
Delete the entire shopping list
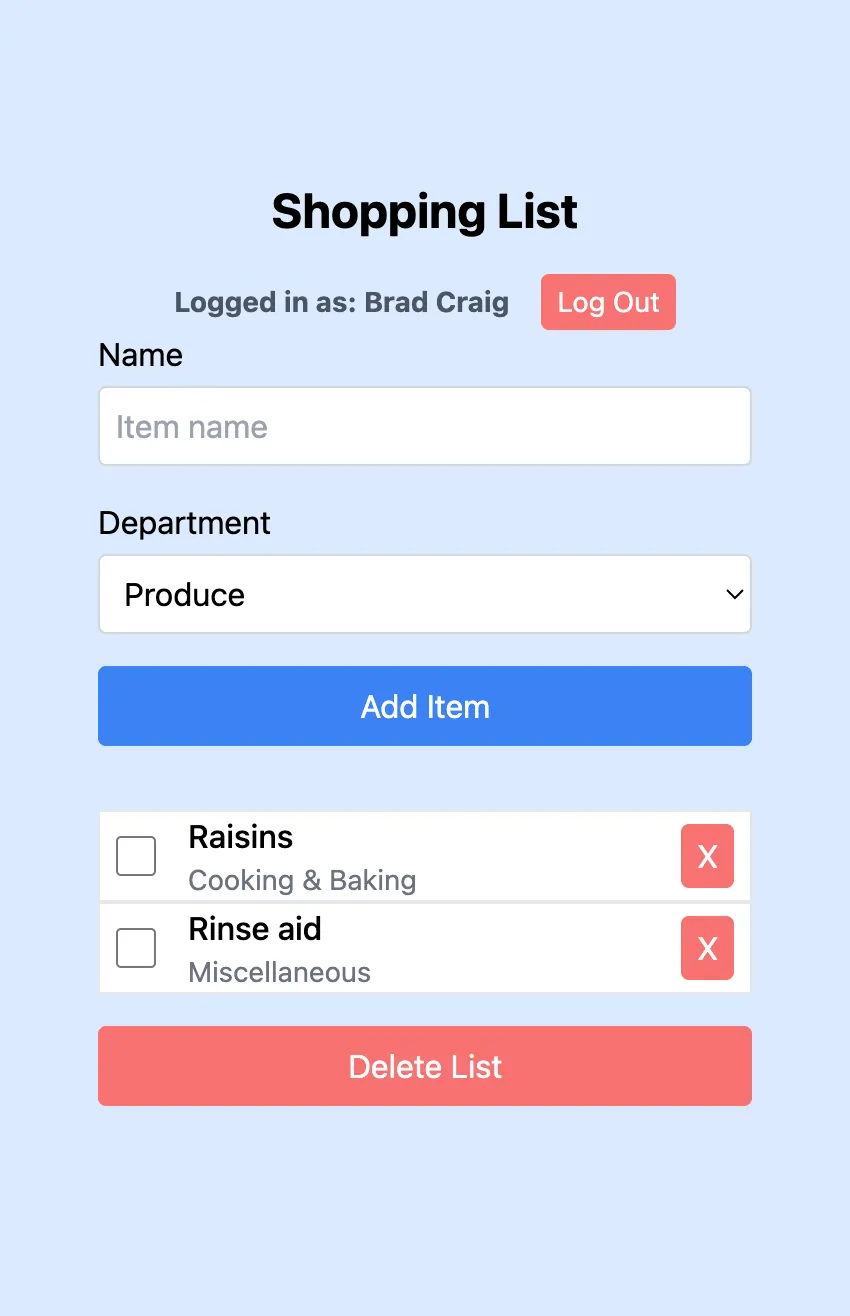tap(424, 1066)
